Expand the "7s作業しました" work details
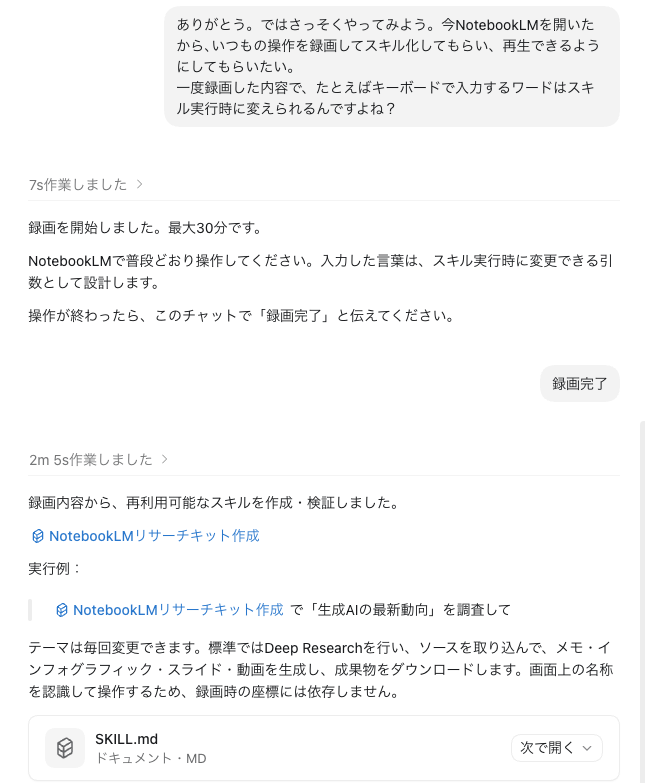The image size is (645, 783). click(x=86, y=185)
